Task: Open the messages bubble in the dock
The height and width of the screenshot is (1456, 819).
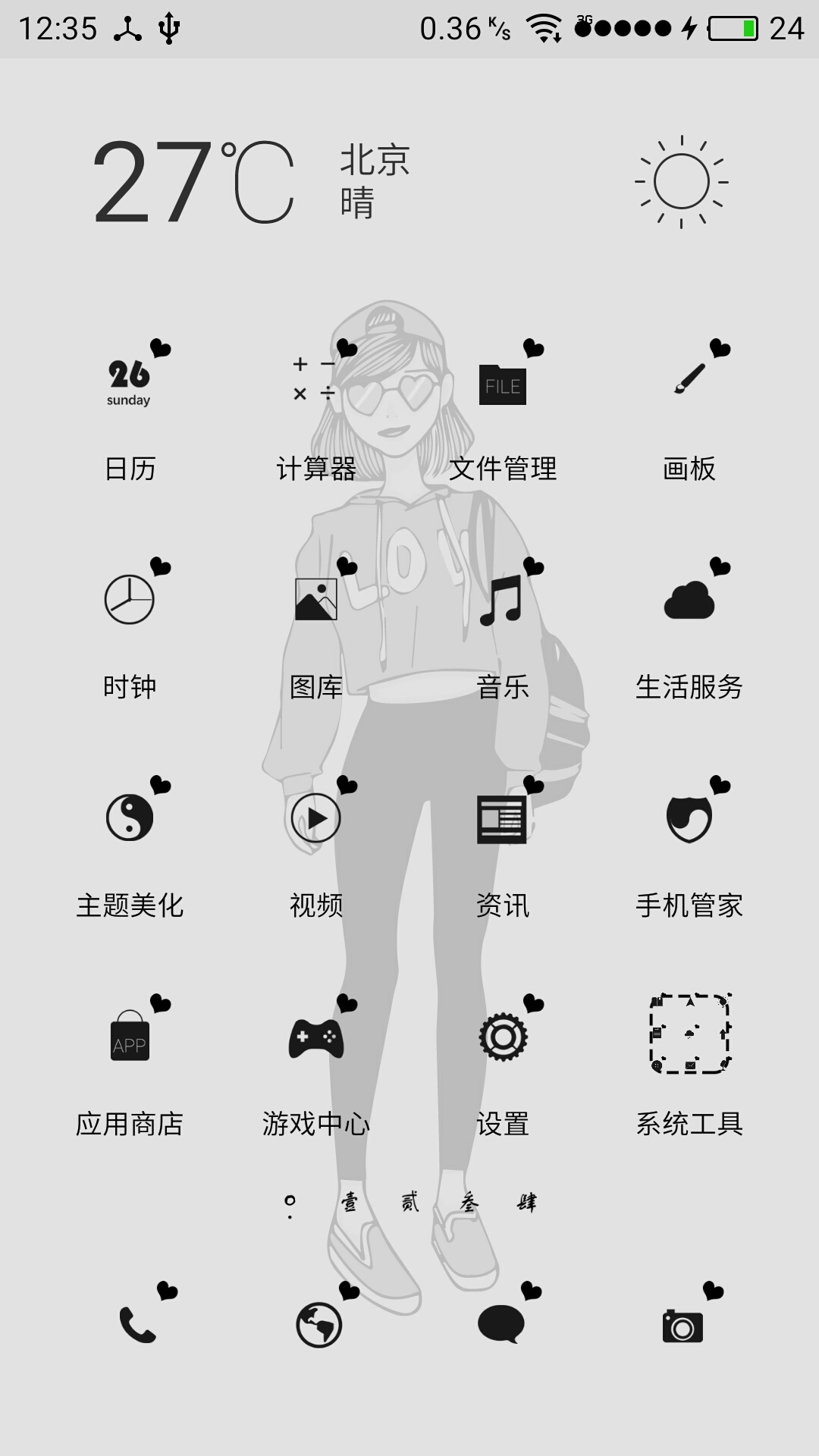Action: (x=501, y=1324)
